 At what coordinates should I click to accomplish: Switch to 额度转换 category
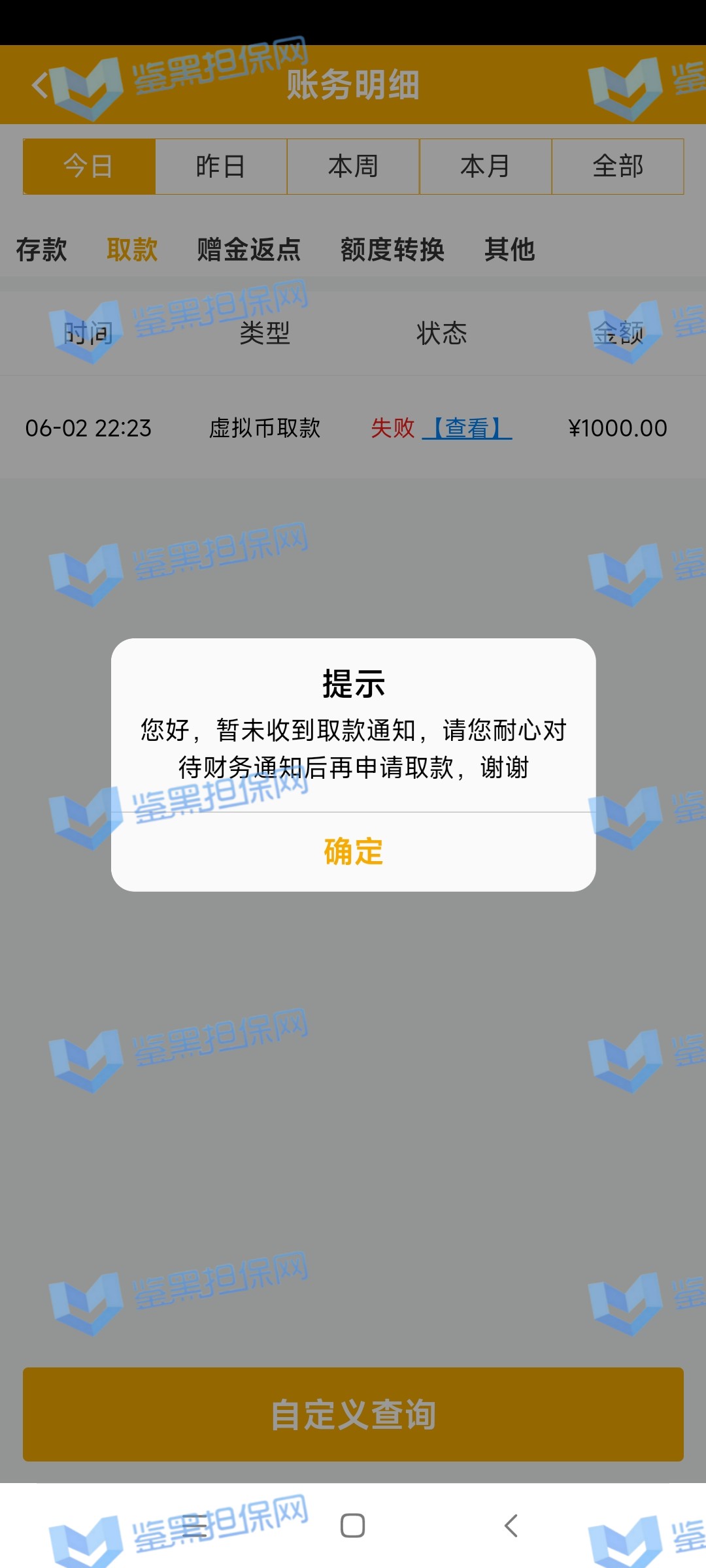tap(392, 250)
